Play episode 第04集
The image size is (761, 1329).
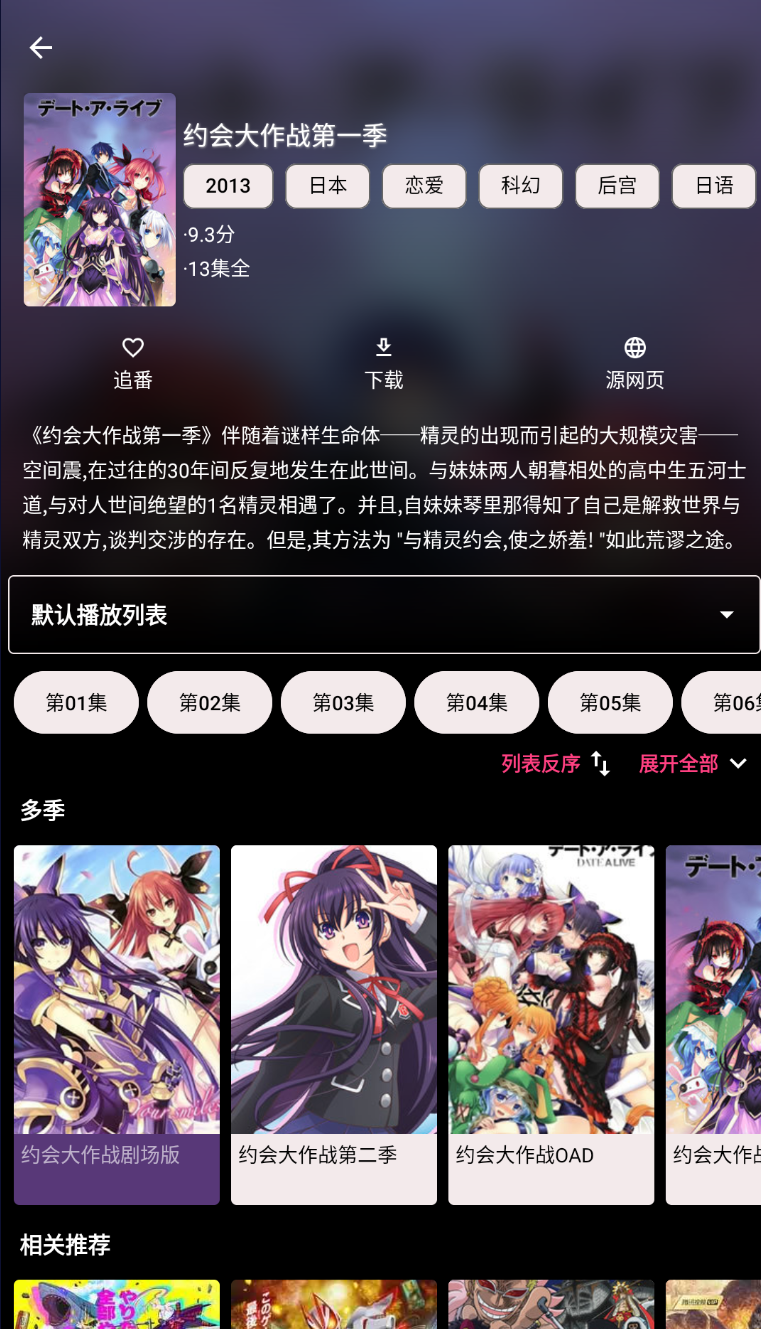(476, 702)
